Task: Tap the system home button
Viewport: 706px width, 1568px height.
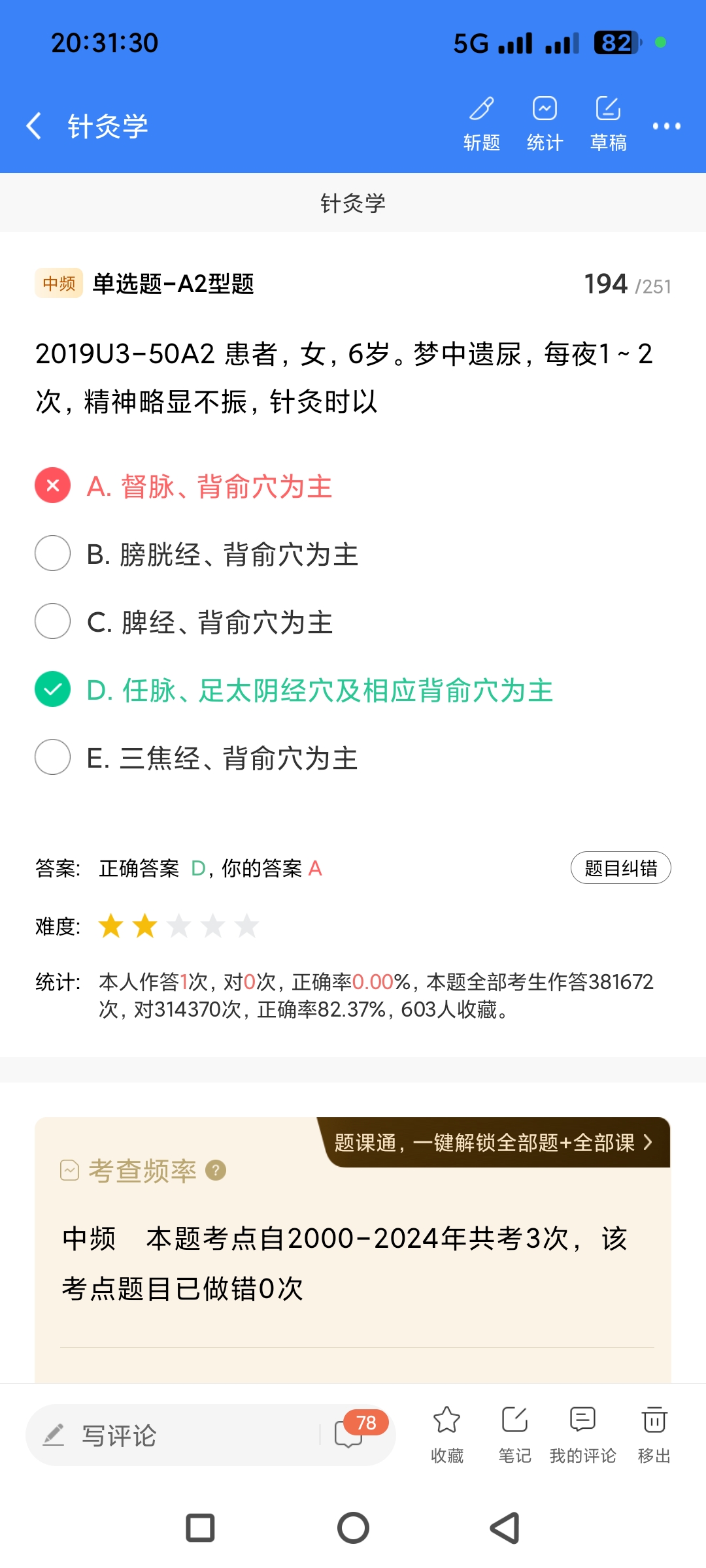Action: pos(353,1528)
